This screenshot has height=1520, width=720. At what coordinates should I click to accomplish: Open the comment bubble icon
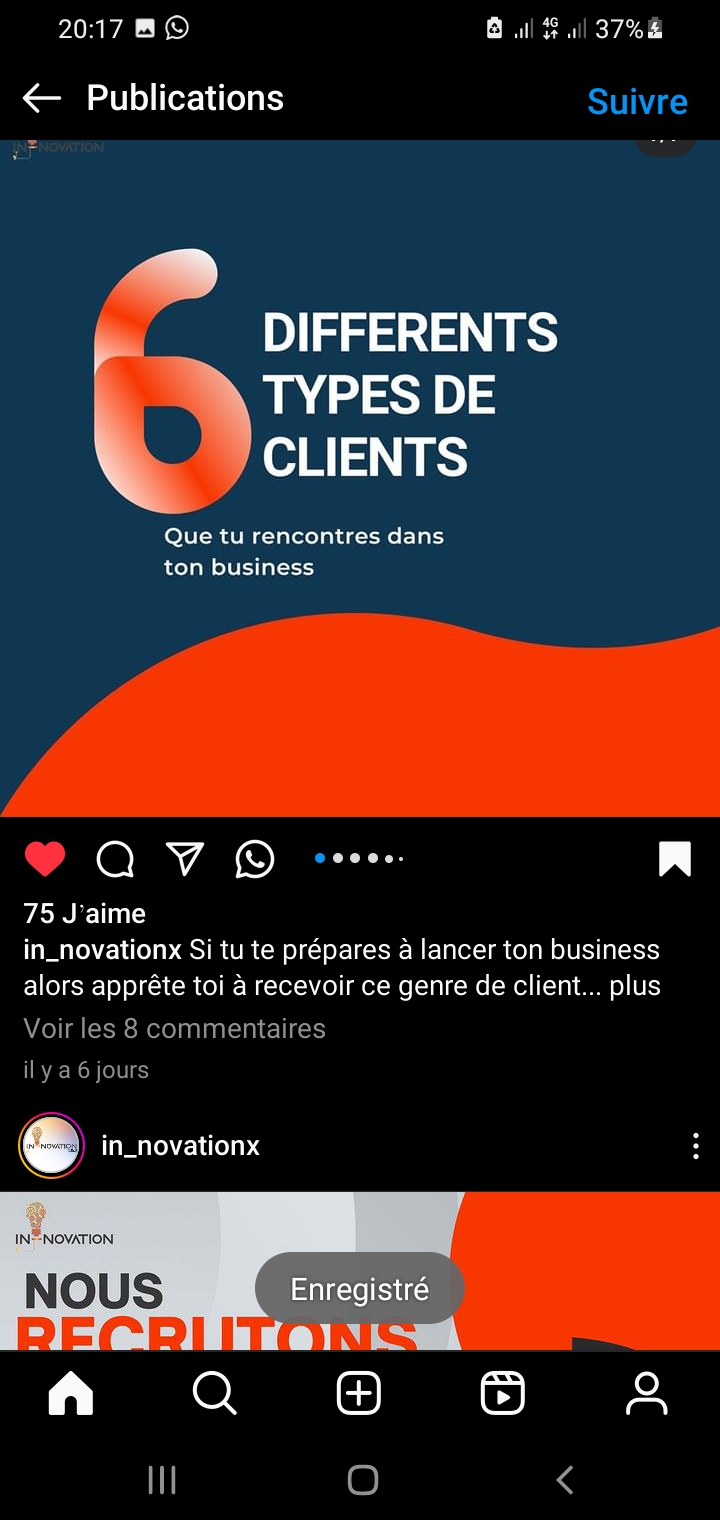(x=115, y=859)
